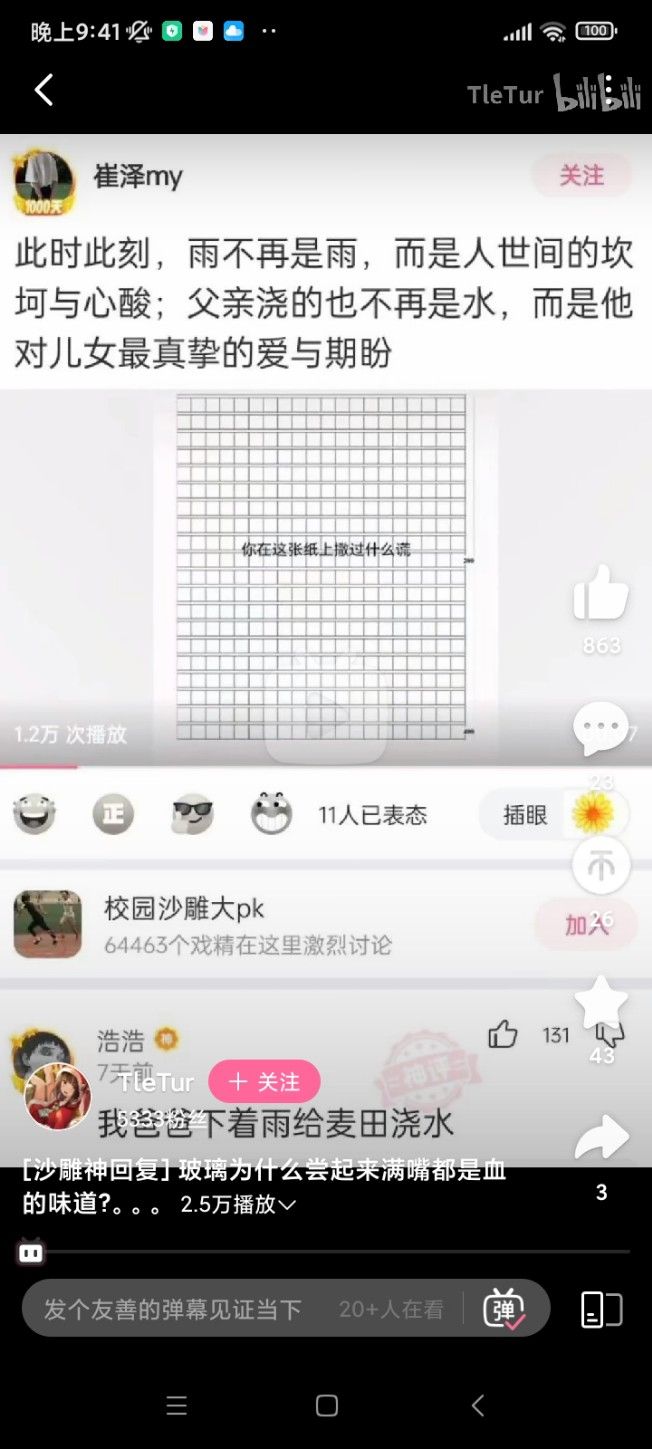Open the comments bubble icon
Viewport: 652px width, 1449px height.
tap(600, 729)
